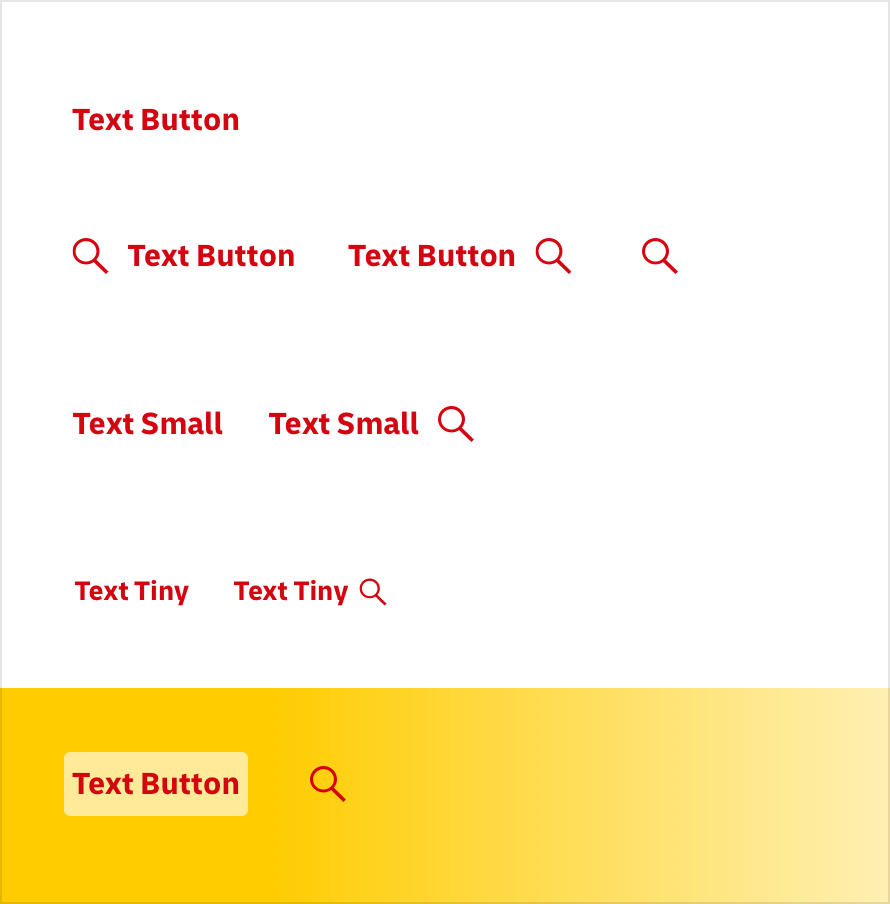Click the Text Button followed by a search icon
This screenshot has height=904, width=890.
click(x=431, y=256)
